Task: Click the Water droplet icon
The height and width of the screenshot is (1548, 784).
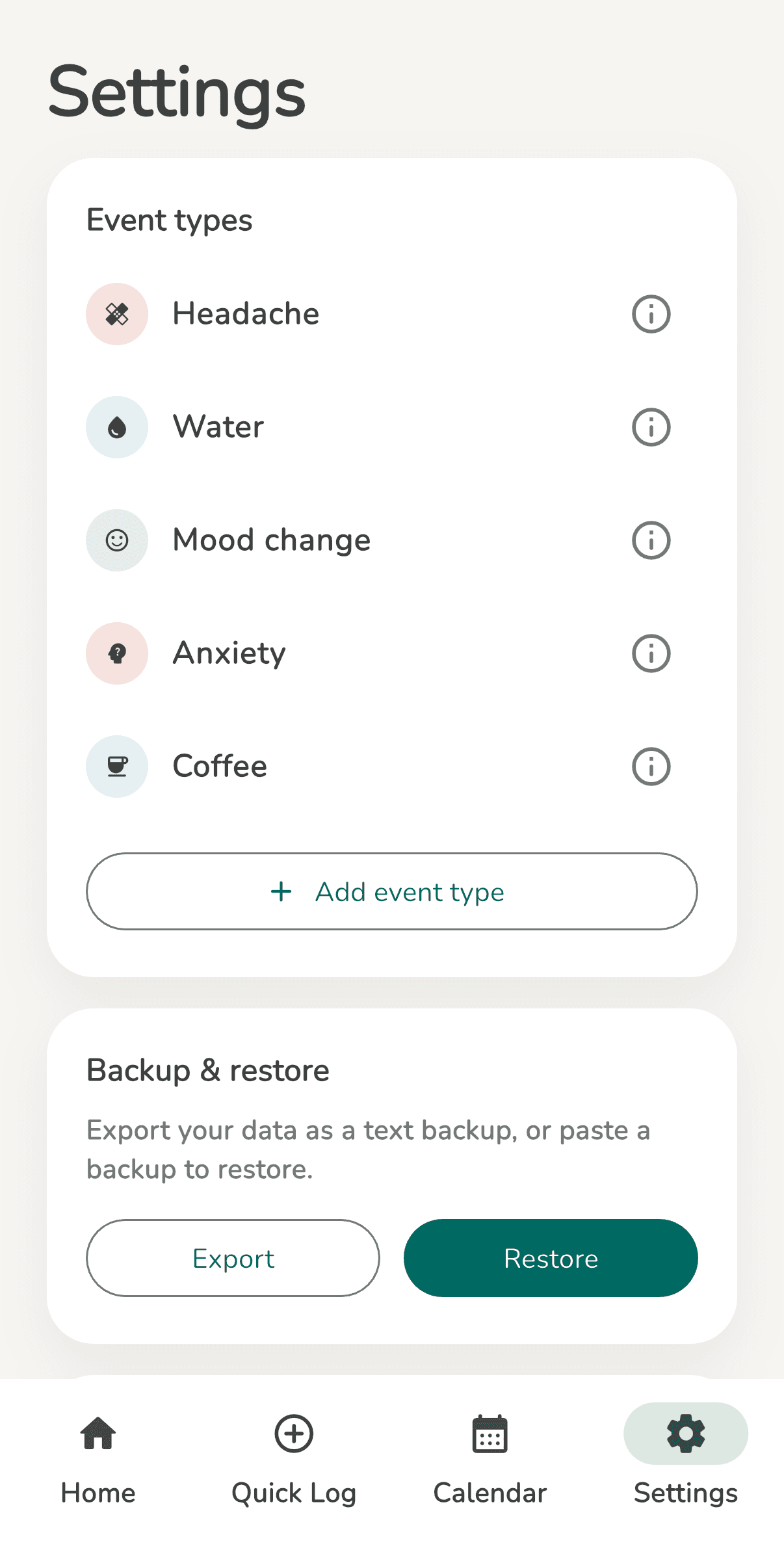Action: point(116,426)
